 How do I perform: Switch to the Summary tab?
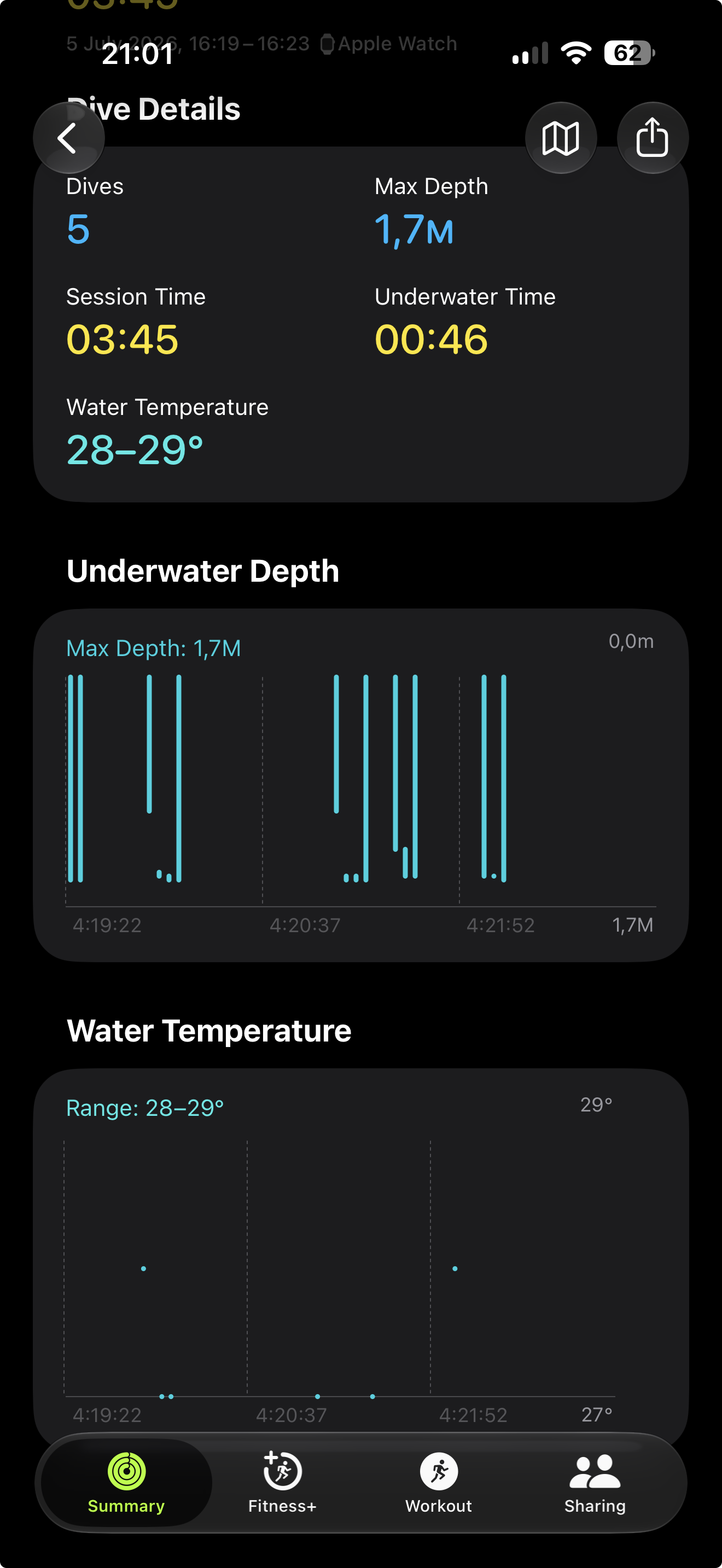pos(127,1482)
